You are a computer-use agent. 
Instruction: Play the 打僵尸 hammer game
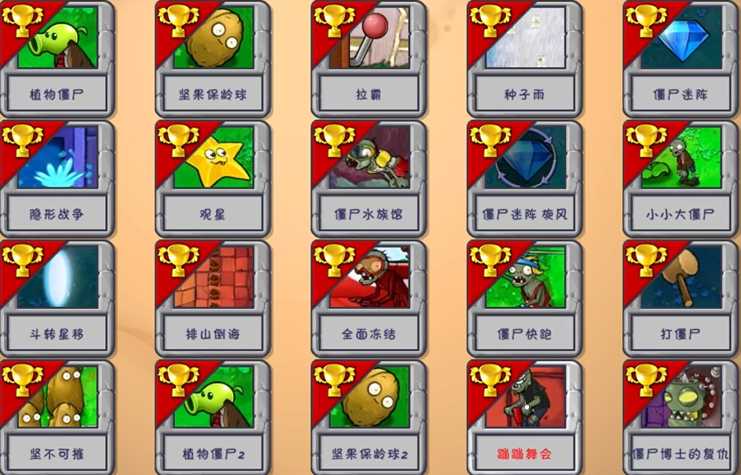[x=681, y=298]
